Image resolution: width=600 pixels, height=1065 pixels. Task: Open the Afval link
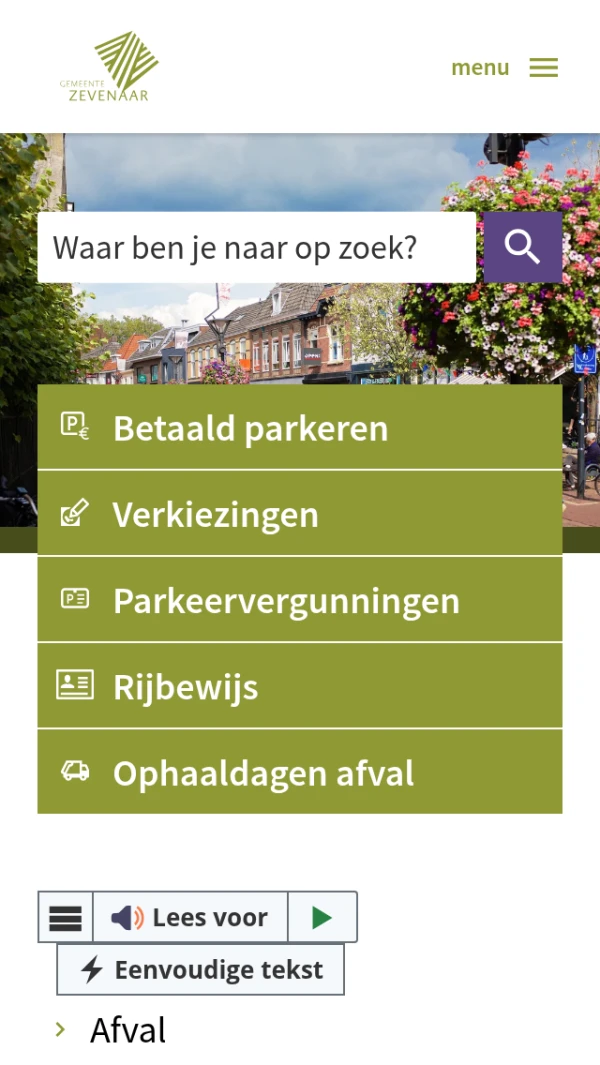click(x=128, y=1030)
